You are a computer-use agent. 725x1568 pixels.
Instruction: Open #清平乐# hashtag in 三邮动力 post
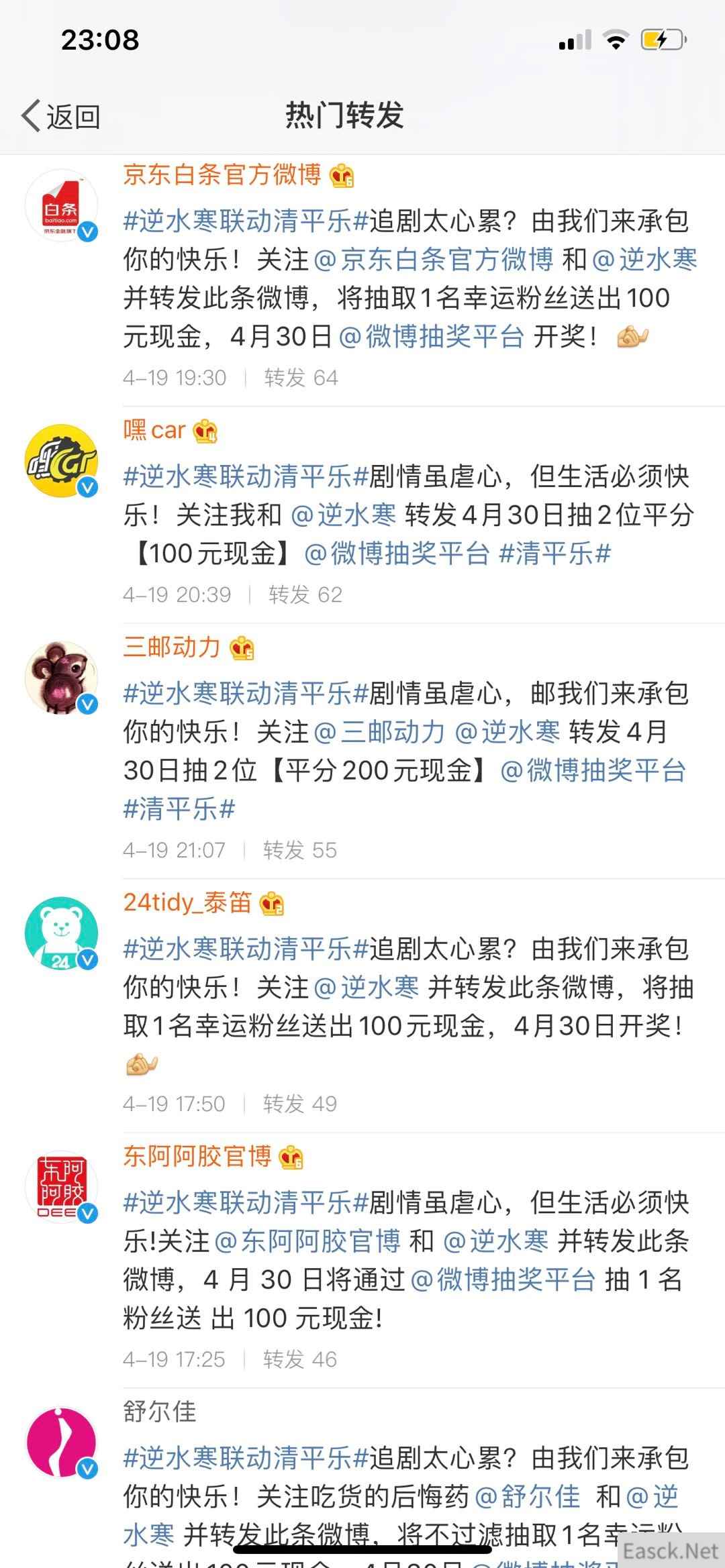tap(179, 809)
